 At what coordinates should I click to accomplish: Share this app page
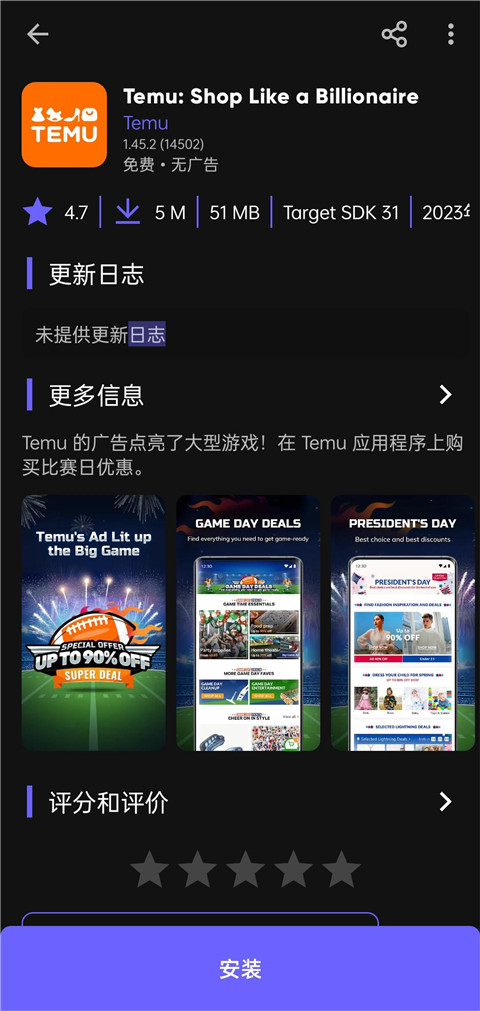coord(394,34)
